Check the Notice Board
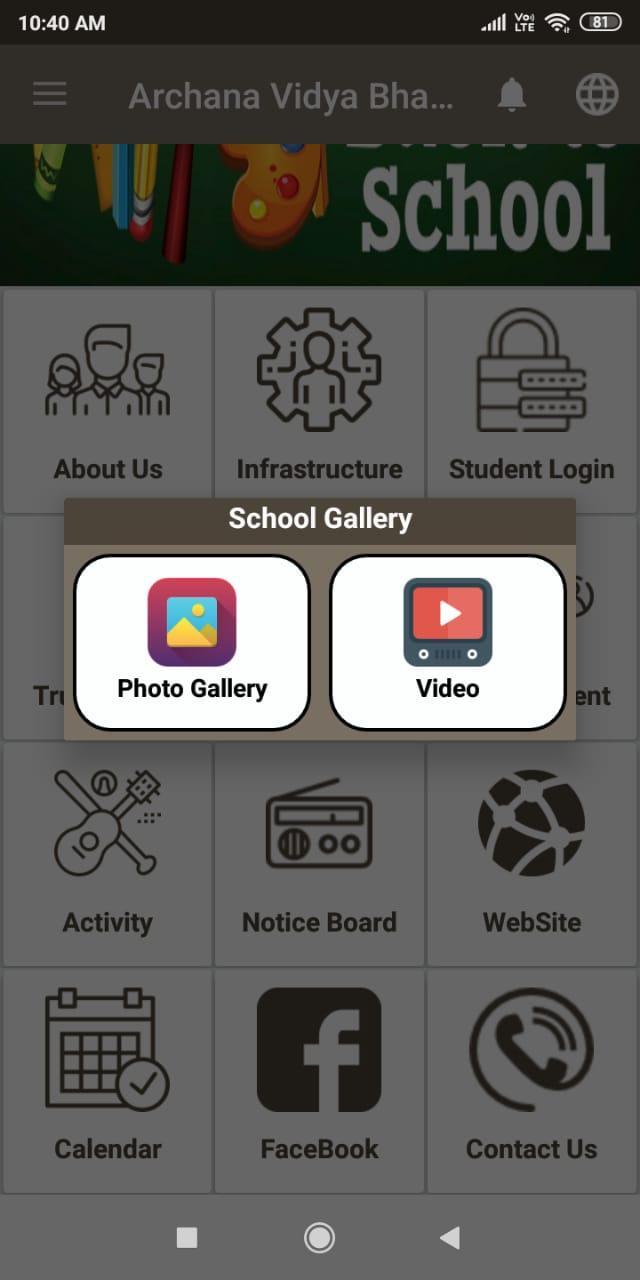 pyautogui.click(x=319, y=855)
